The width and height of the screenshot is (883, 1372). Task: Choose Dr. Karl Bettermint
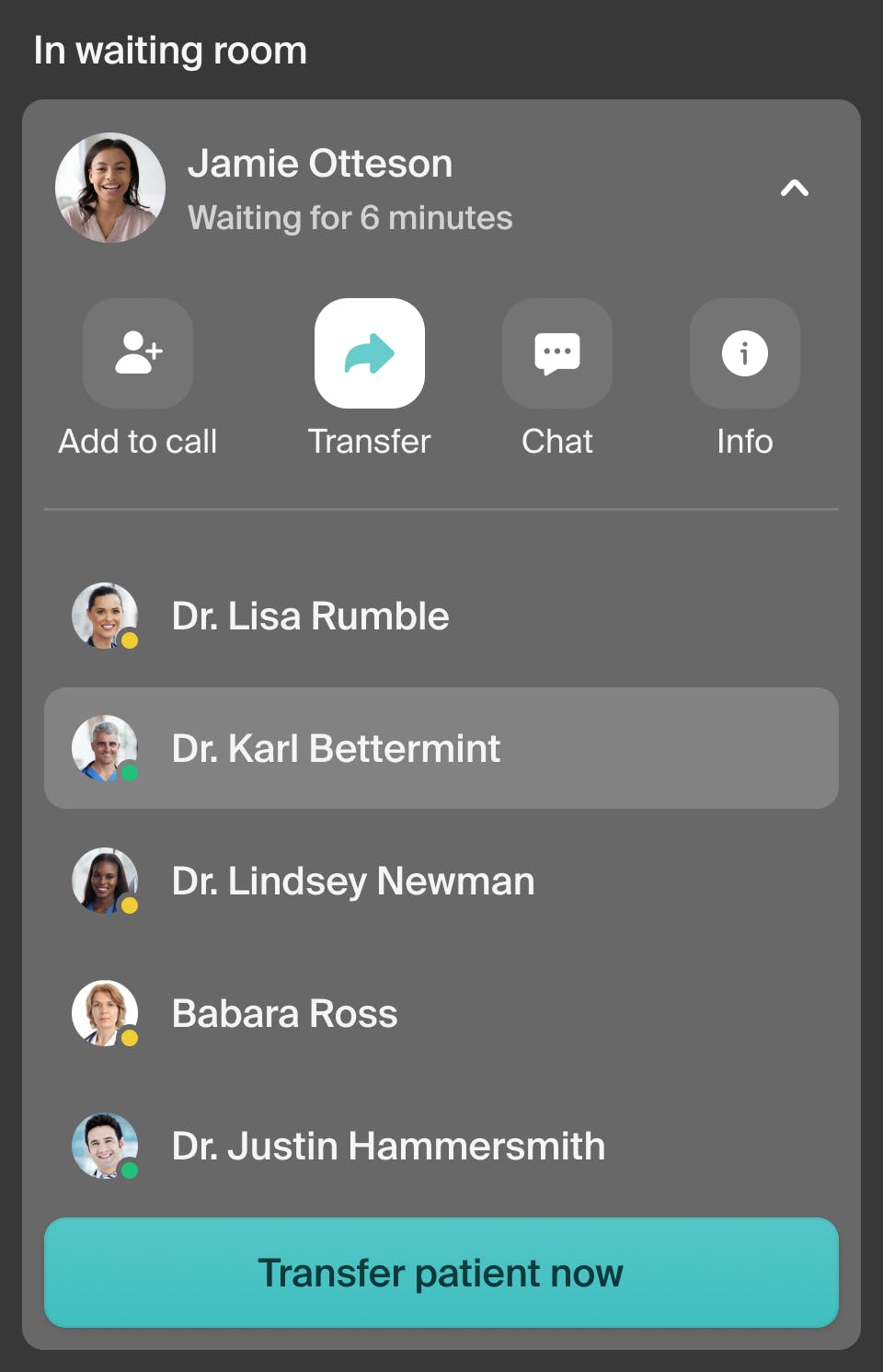[441, 748]
